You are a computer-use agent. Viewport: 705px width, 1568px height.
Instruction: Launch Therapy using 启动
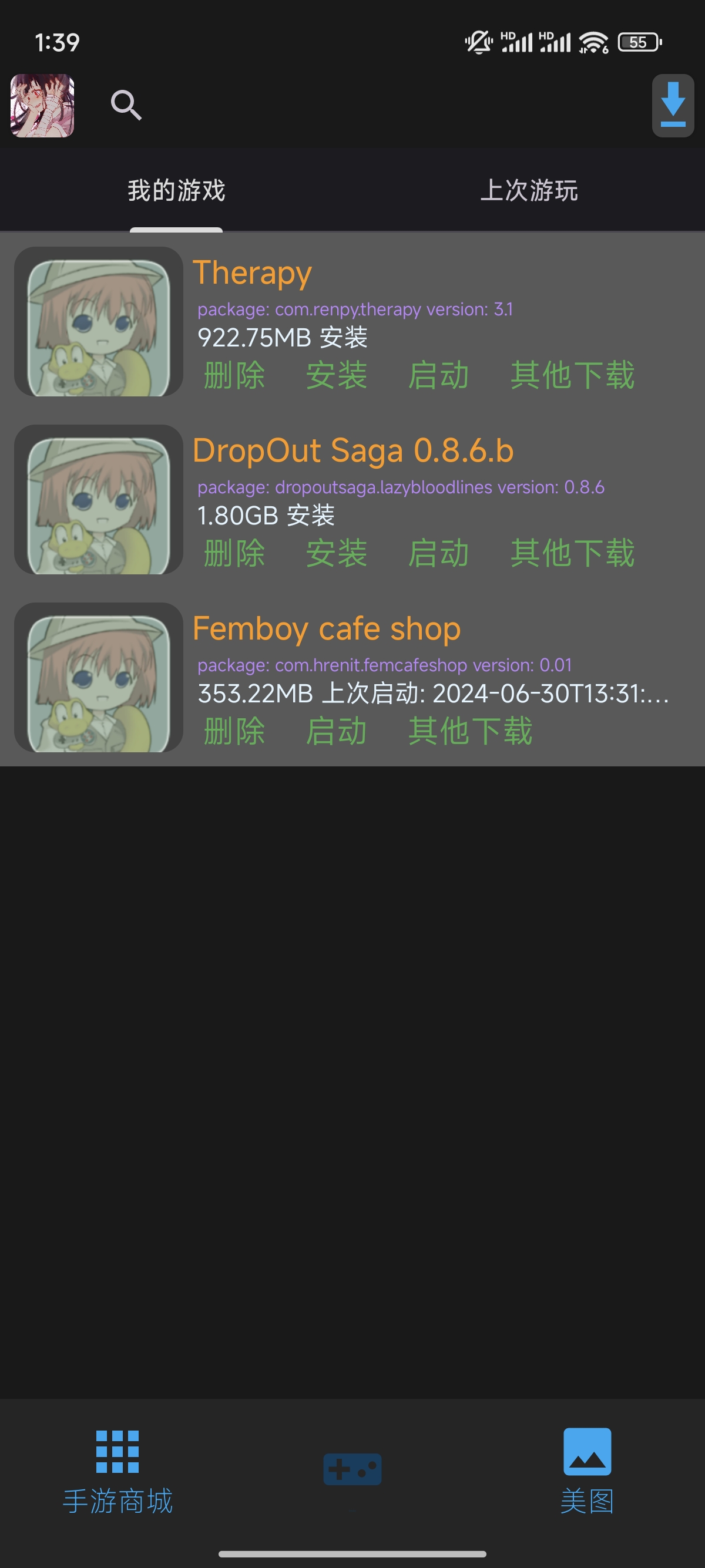pyautogui.click(x=438, y=375)
